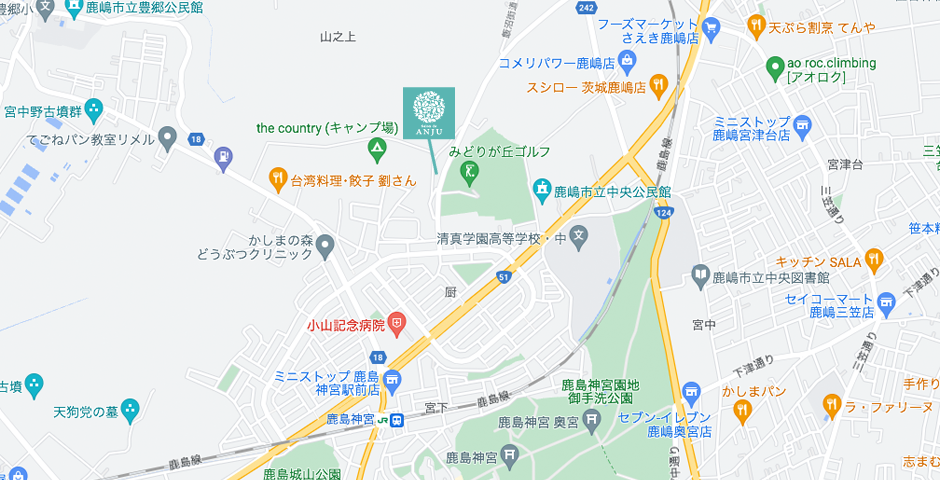940x480 pixels.
Task: Select てごねパン教室リメル location pin
Action: point(167,138)
